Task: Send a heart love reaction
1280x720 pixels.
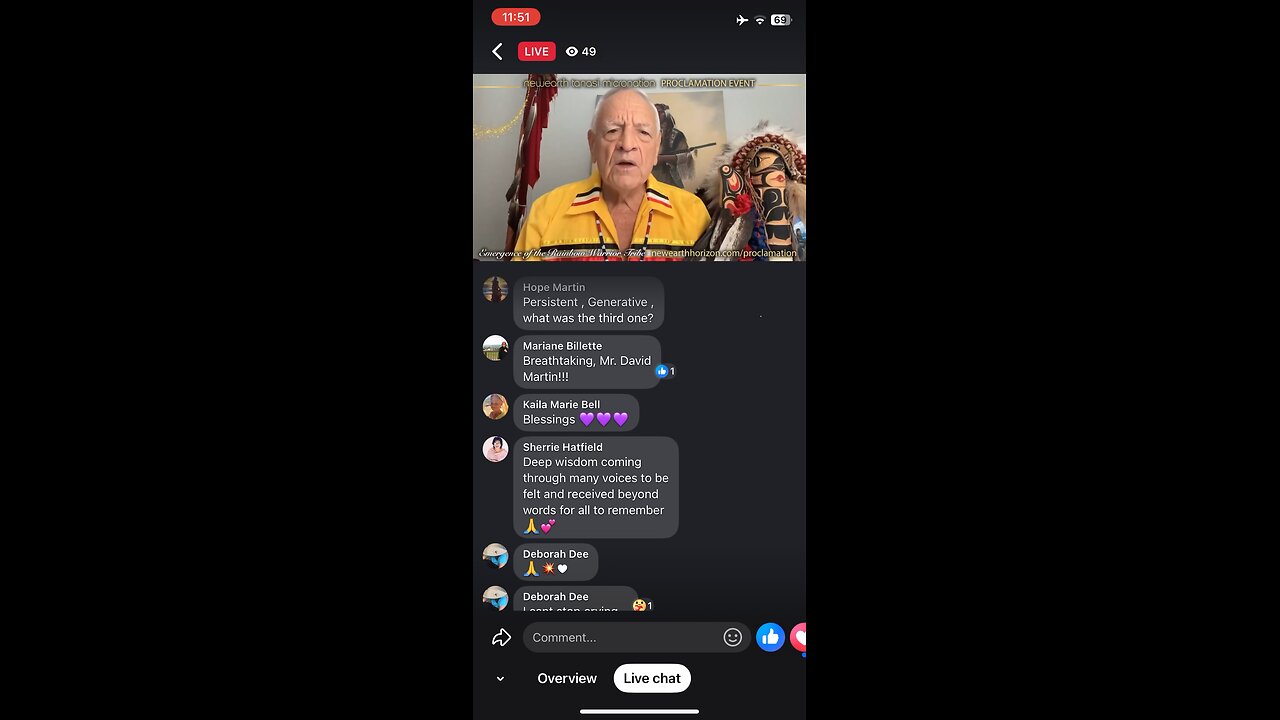Action: click(799, 637)
